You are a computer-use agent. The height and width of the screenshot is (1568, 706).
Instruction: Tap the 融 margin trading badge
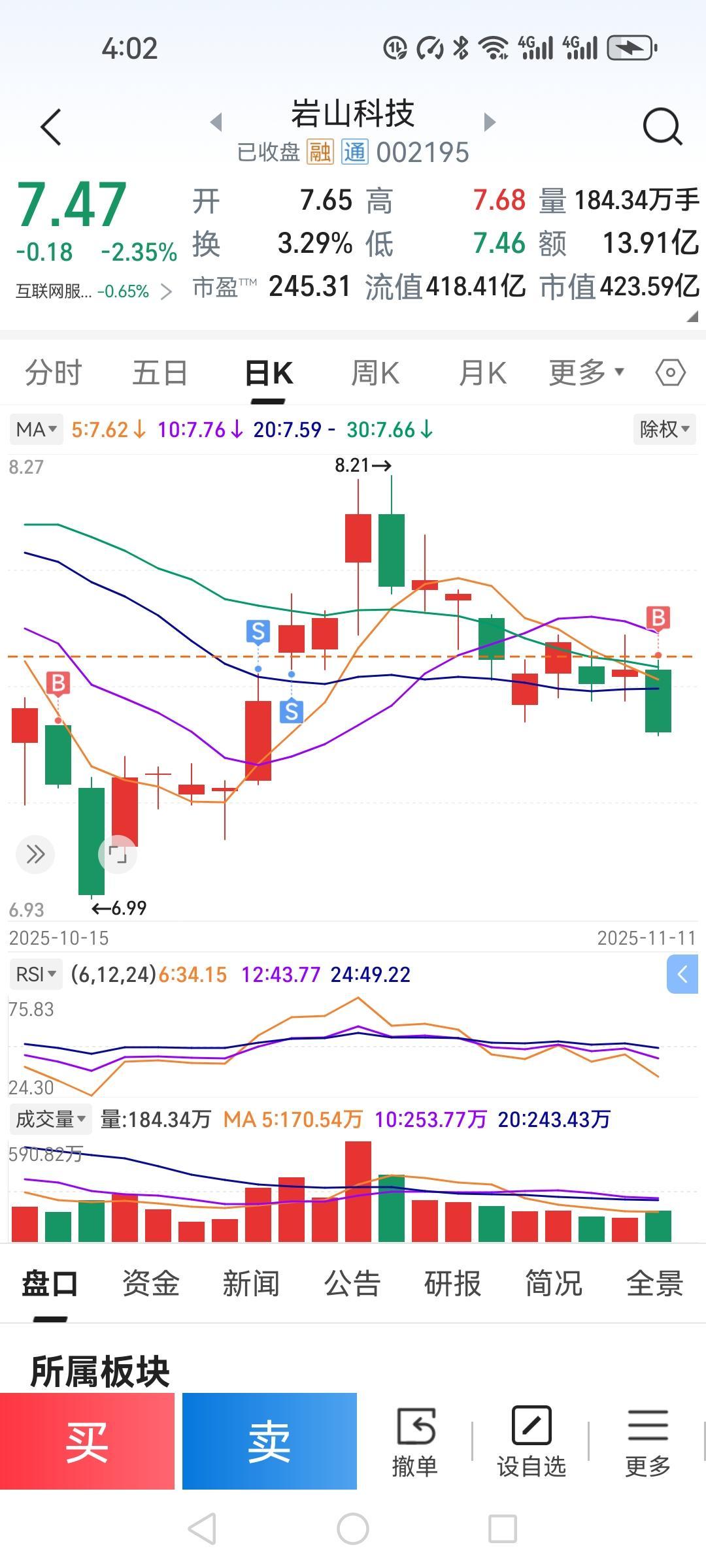[319, 152]
